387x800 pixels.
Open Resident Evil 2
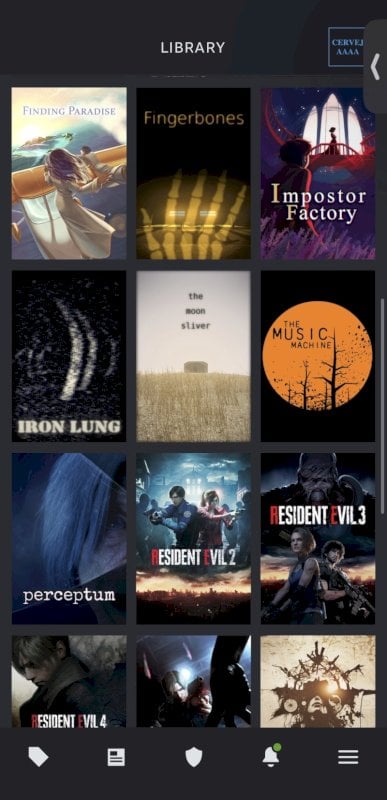pos(193,538)
